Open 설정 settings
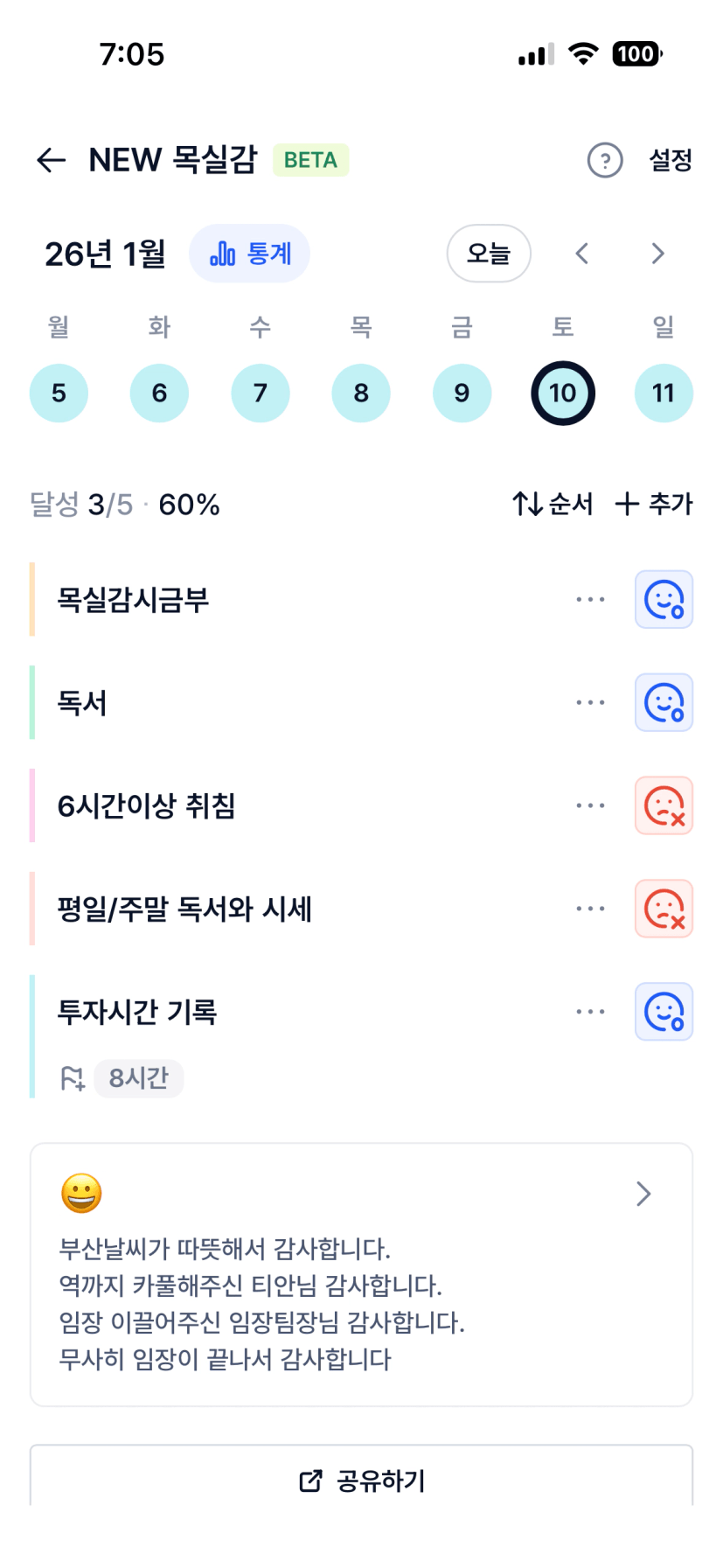The width and height of the screenshot is (723, 1568). coord(670,160)
